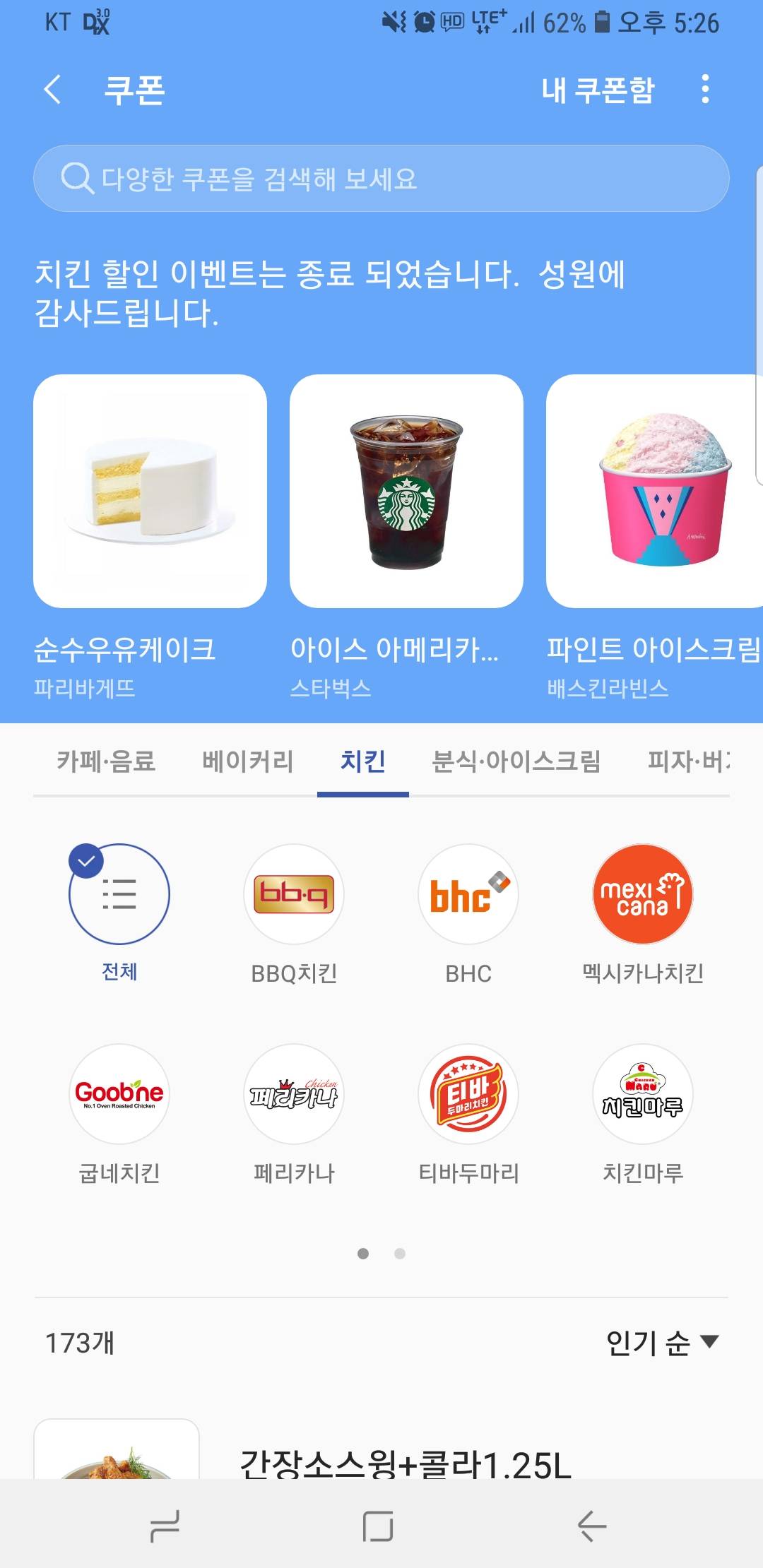This screenshot has height=1568, width=763.
Task: Filter by 치킨마루 brand
Action: (x=643, y=1094)
